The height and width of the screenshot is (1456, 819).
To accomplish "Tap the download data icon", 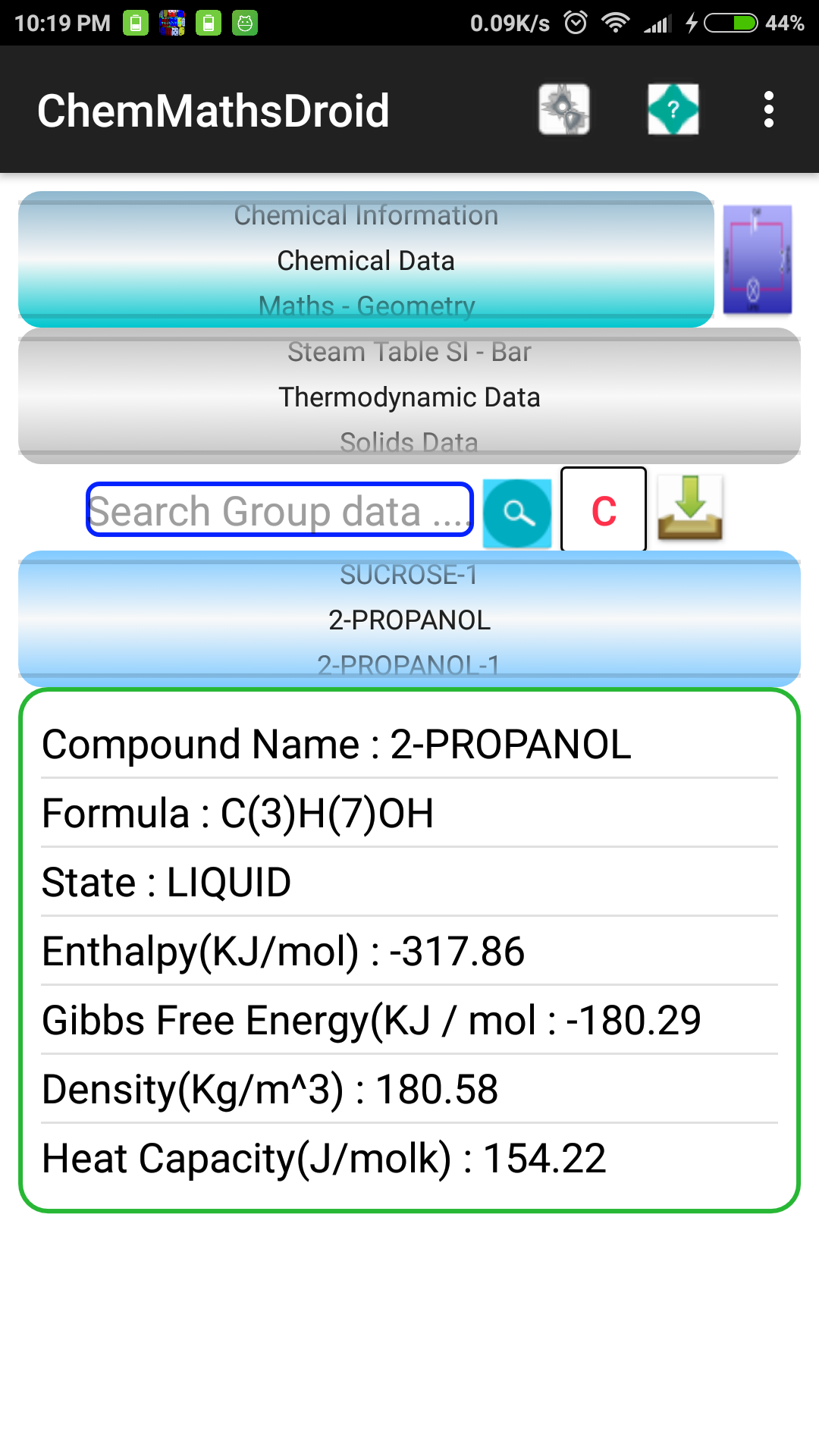I will tap(691, 510).
